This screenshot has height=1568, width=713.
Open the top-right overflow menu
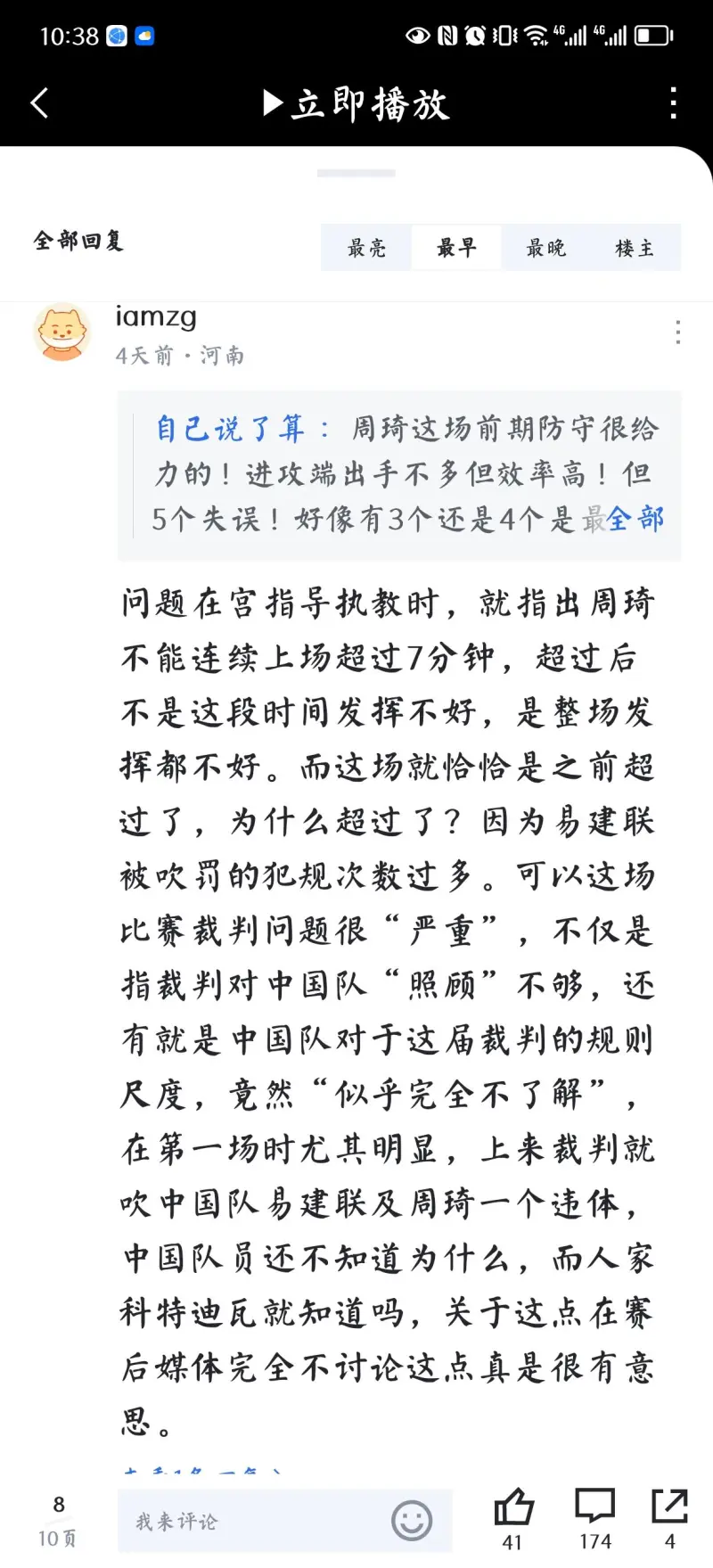pyautogui.click(x=674, y=103)
